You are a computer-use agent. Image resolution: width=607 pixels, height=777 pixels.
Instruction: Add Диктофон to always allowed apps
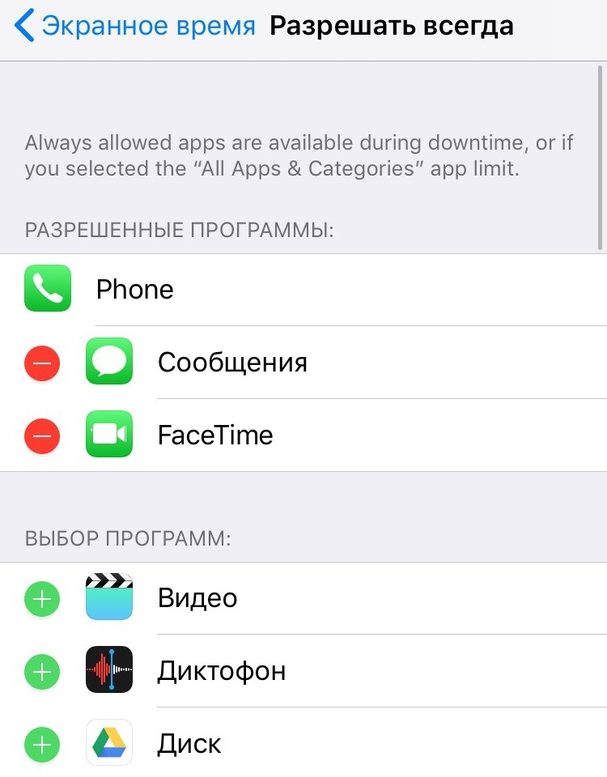pos(41,672)
